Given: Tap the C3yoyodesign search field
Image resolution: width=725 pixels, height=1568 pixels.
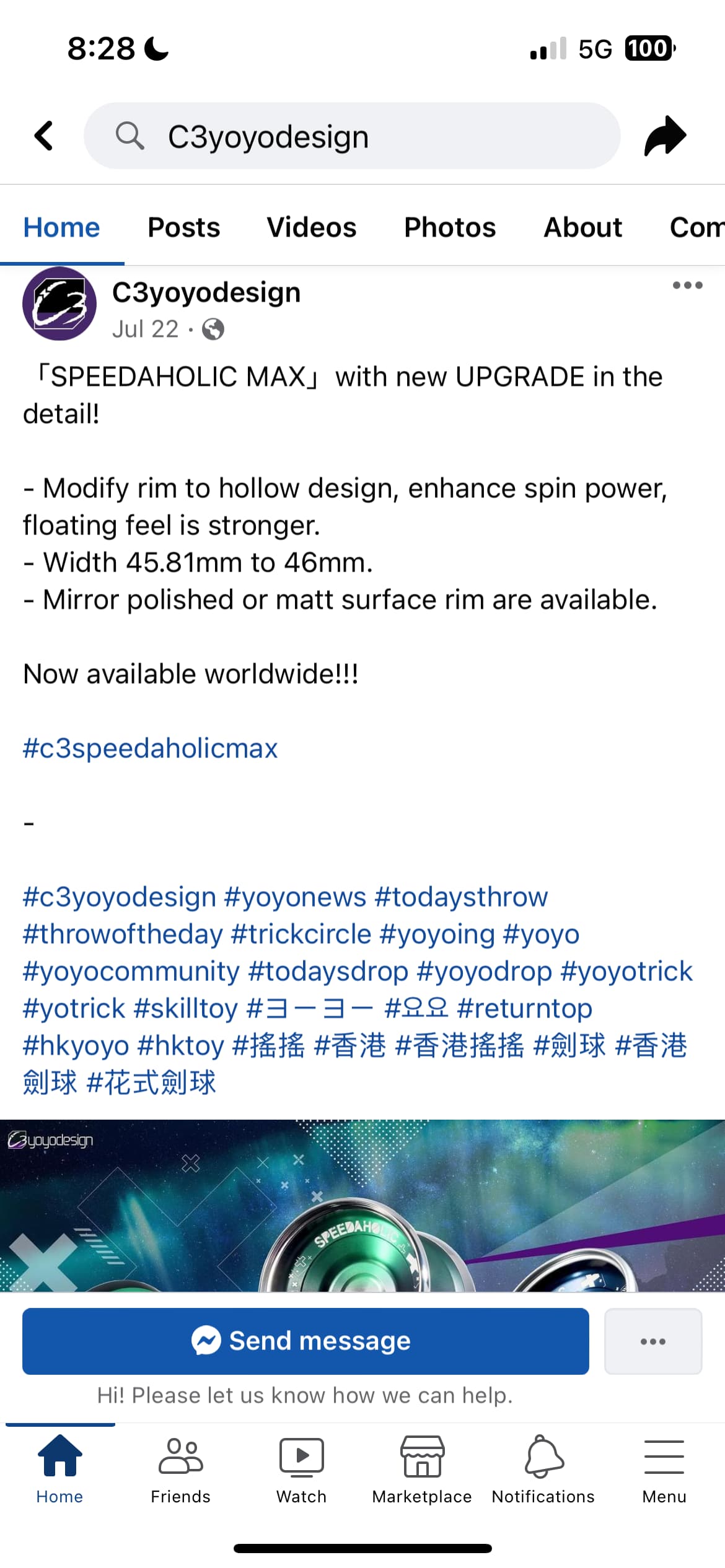Looking at the screenshot, I should tap(351, 136).
